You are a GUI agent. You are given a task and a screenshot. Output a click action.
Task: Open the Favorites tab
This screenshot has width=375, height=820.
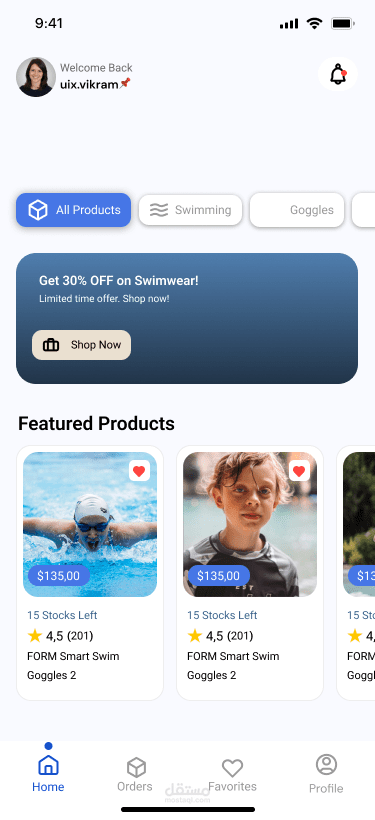(232, 775)
